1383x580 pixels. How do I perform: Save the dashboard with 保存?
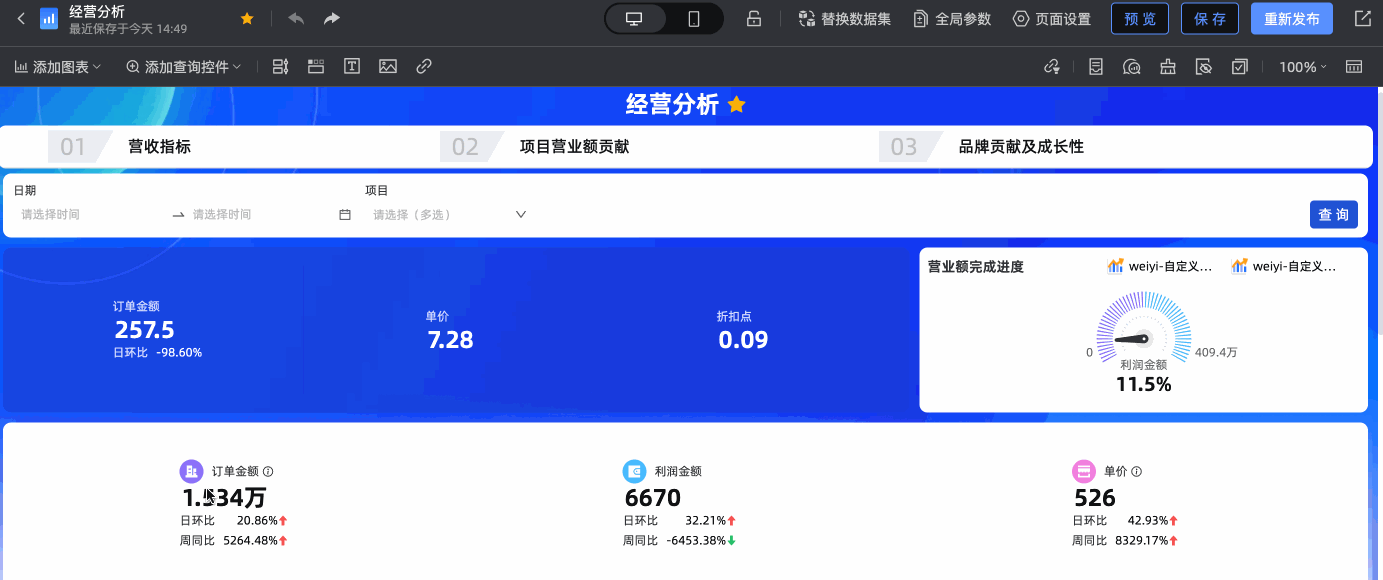tap(1209, 19)
